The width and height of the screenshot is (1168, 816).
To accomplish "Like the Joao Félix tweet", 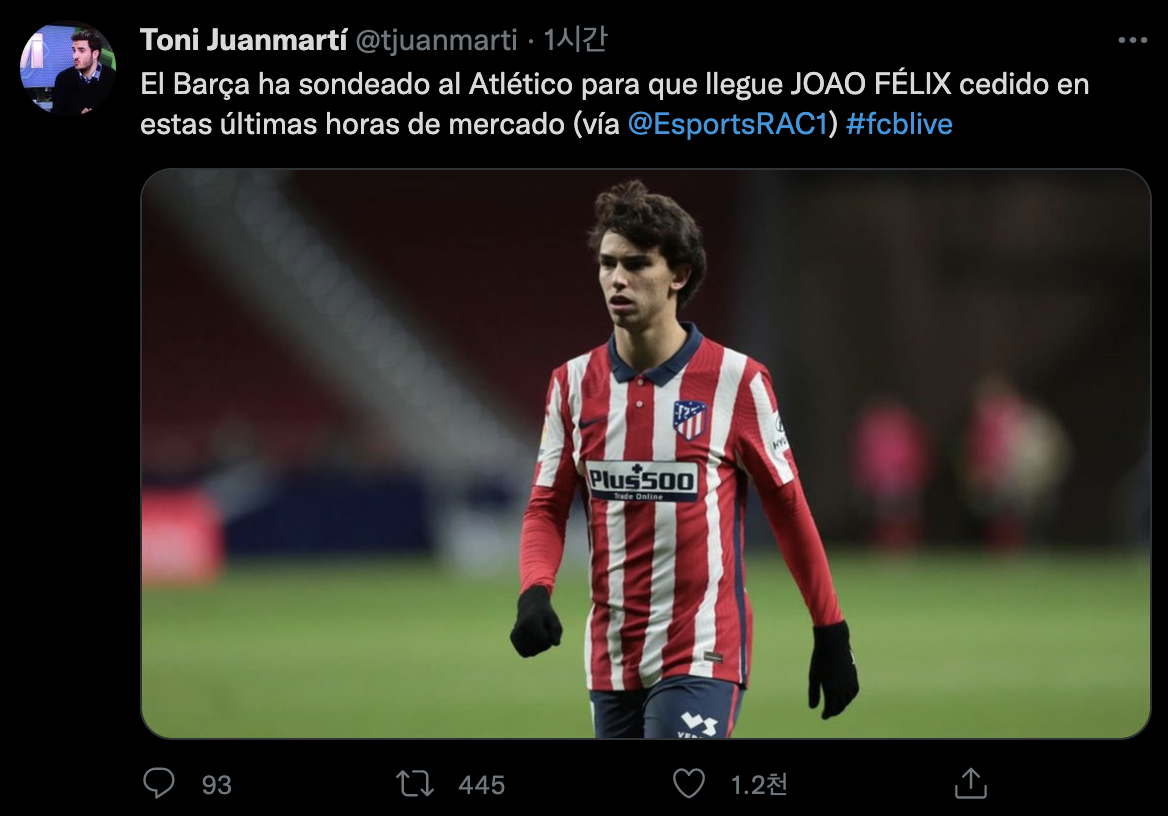I will (x=688, y=783).
